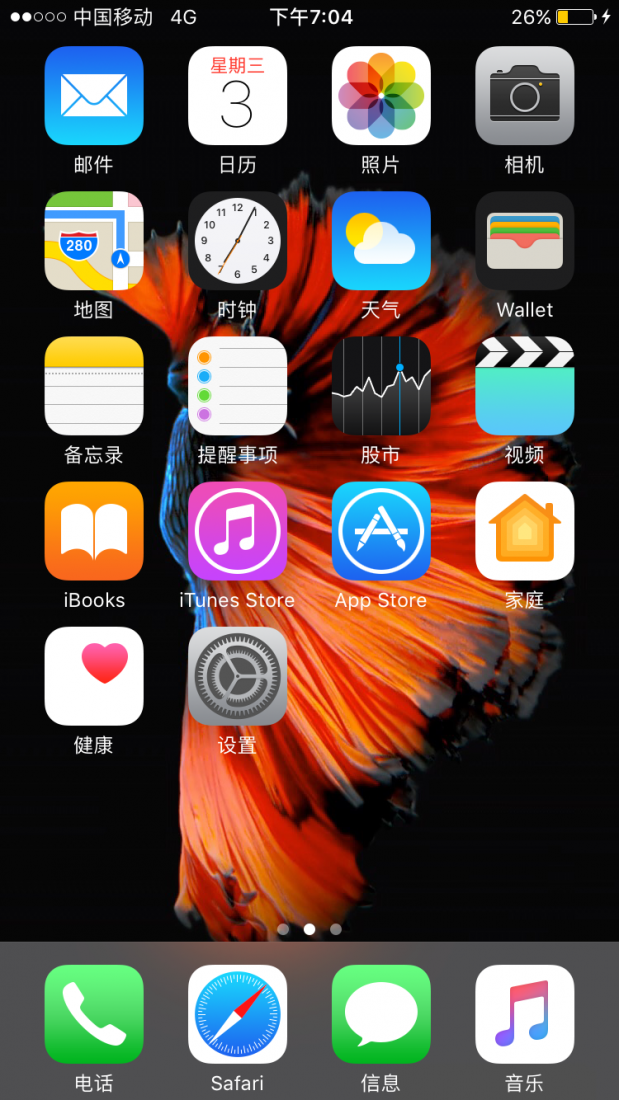The height and width of the screenshot is (1100, 619).
Task: Open the 相机 Camera app
Action: [x=524, y=96]
